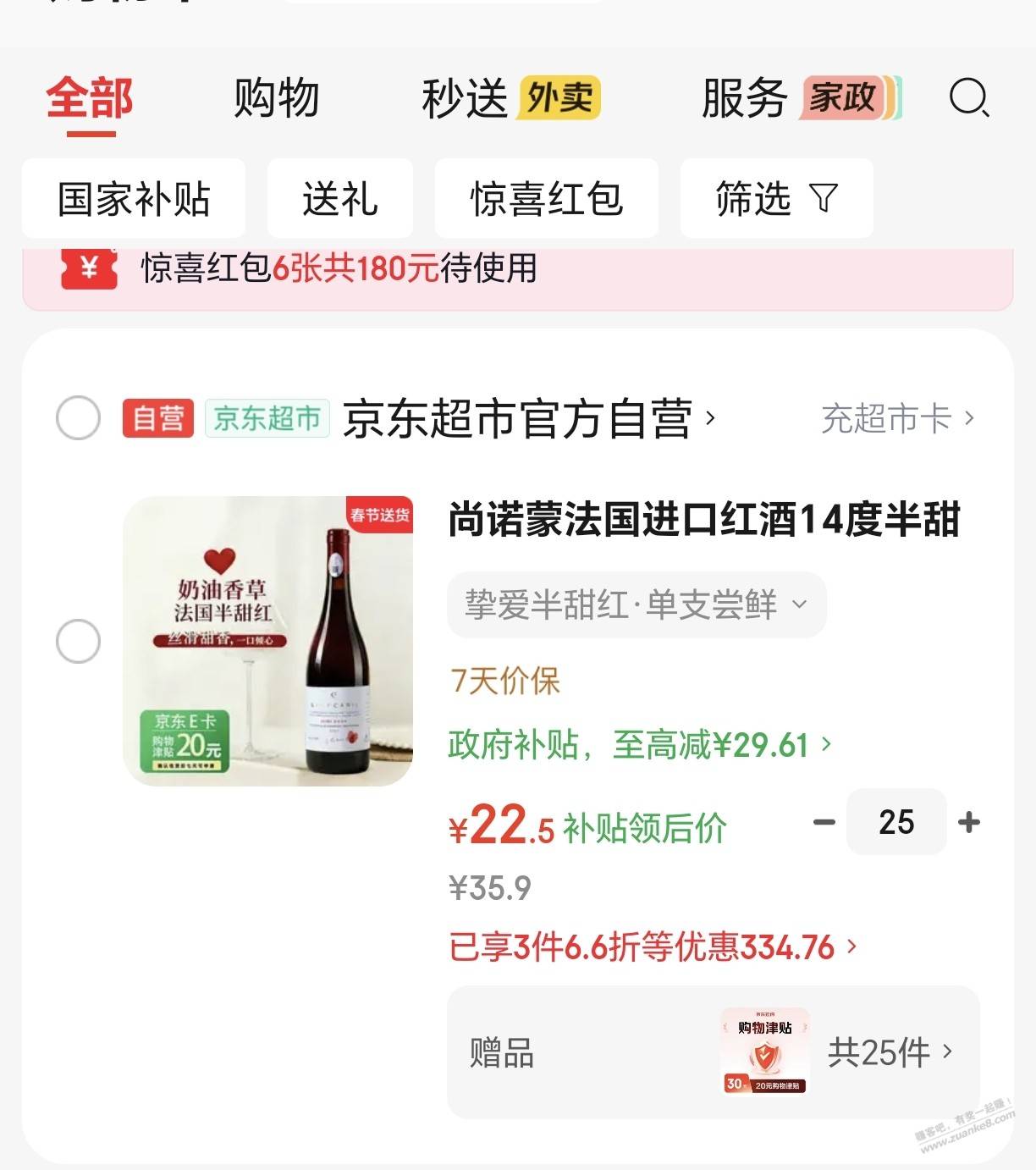Decrease wine quantity with the minus button

click(824, 822)
